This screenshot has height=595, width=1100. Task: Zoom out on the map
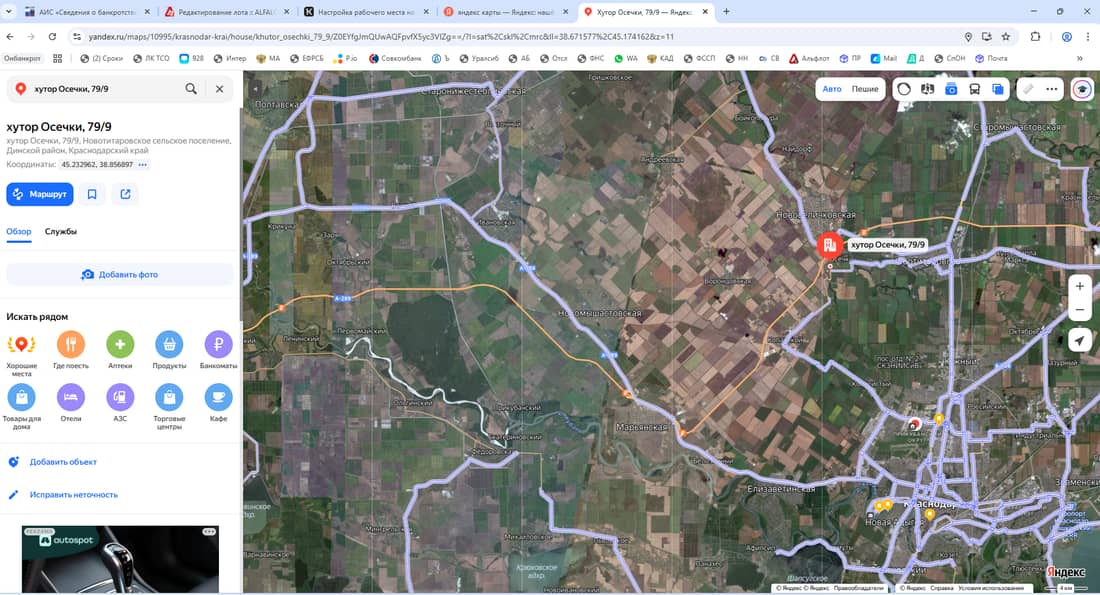pos(1079,311)
